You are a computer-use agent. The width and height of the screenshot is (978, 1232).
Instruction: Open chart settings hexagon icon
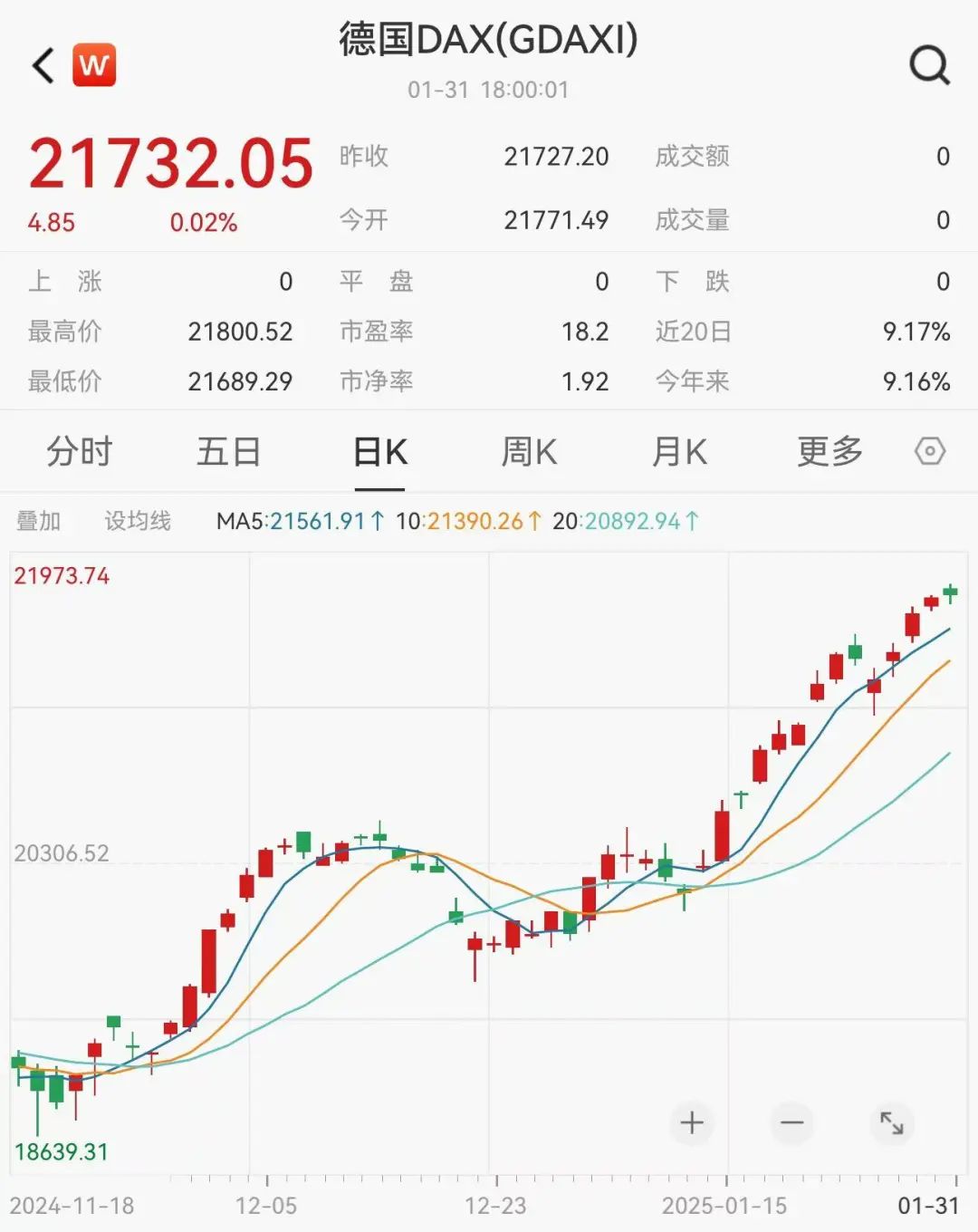click(x=930, y=451)
